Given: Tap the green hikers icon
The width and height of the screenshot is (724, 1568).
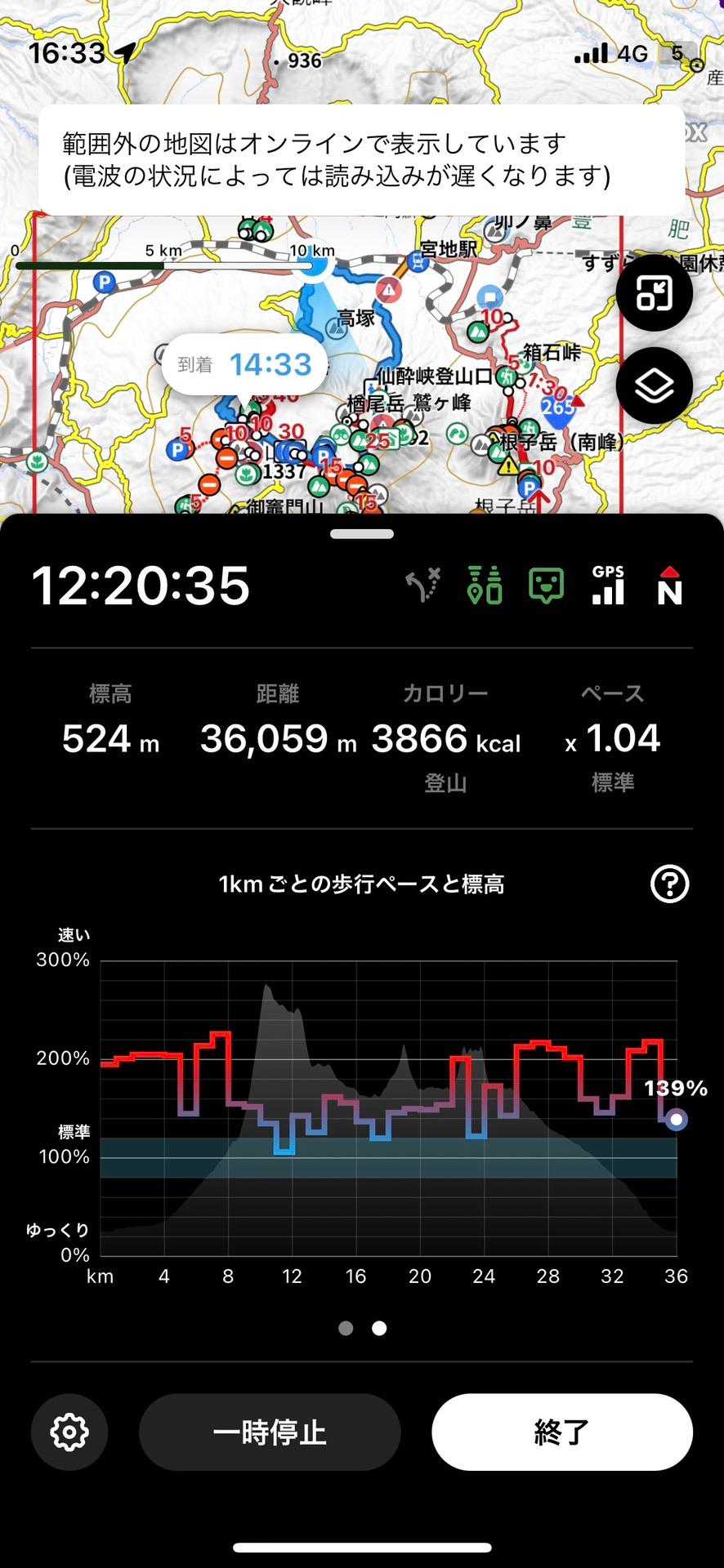Looking at the screenshot, I should pyautogui.click(x=485, y=586).
